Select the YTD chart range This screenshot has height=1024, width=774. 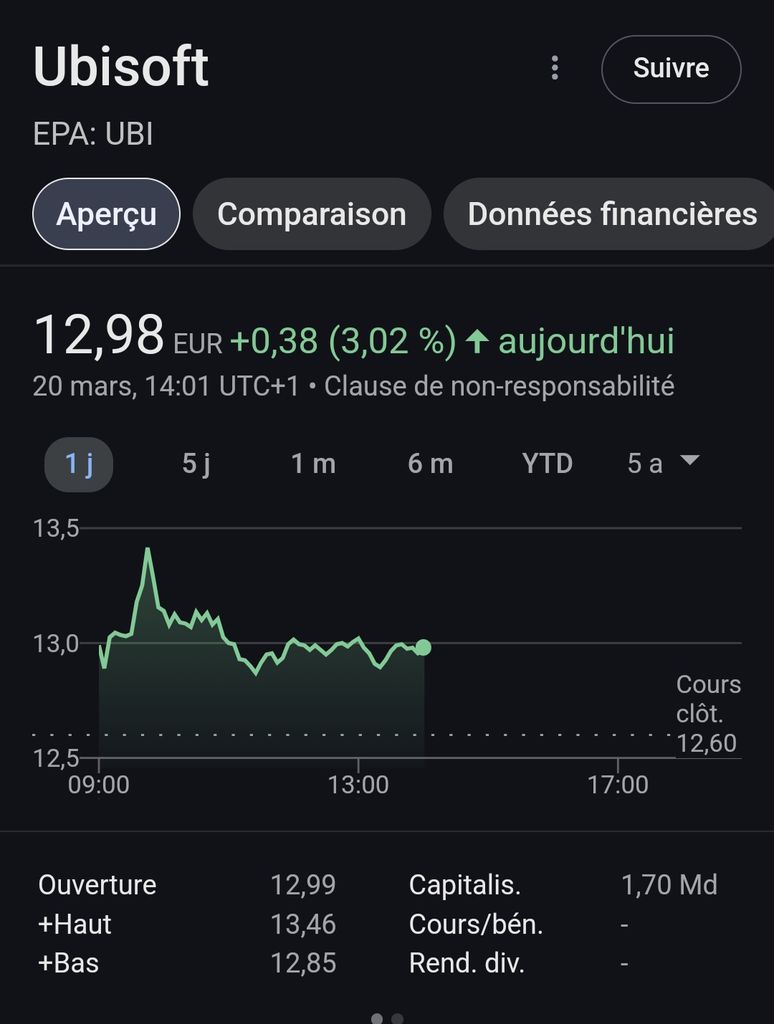click(x=547, y=464)
